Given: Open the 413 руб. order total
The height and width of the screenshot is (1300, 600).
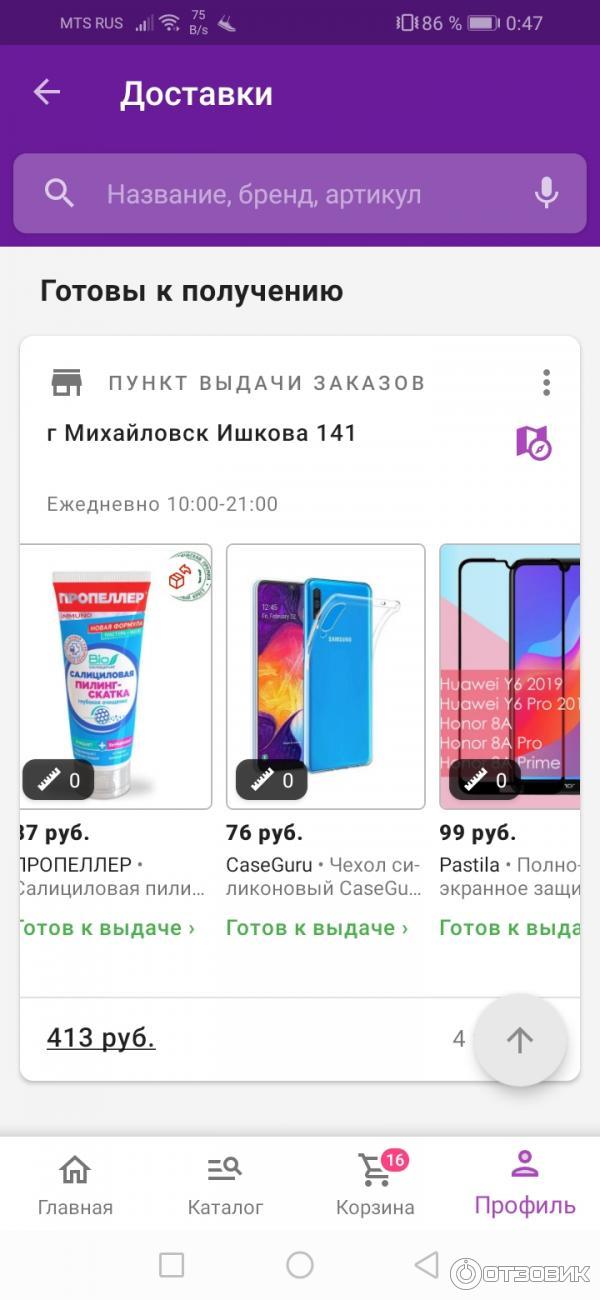Looking at the screenshot, I should coord(101,1039).
